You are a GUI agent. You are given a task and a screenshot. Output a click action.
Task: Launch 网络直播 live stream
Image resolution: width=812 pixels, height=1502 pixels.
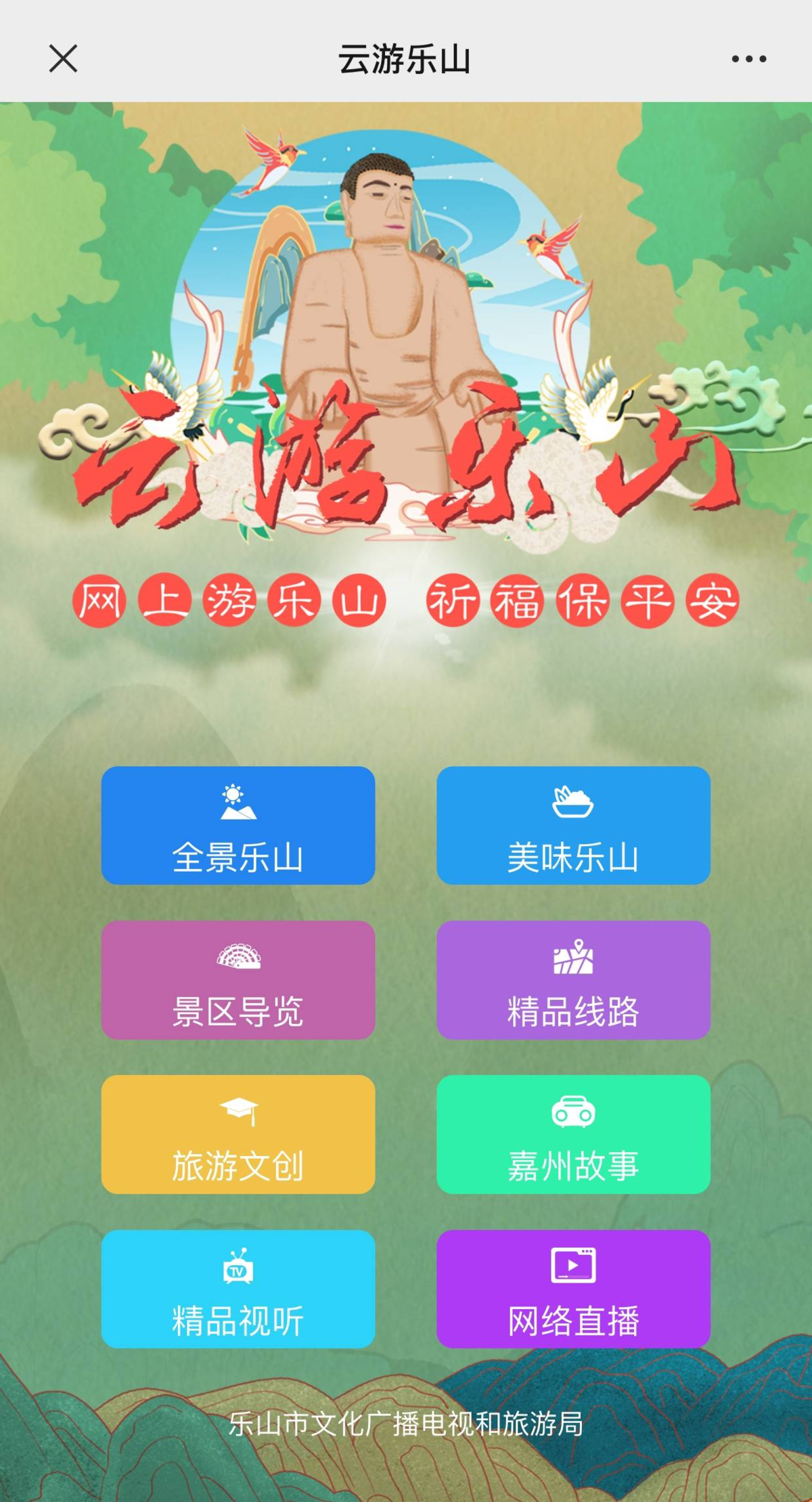[573, 1288]
